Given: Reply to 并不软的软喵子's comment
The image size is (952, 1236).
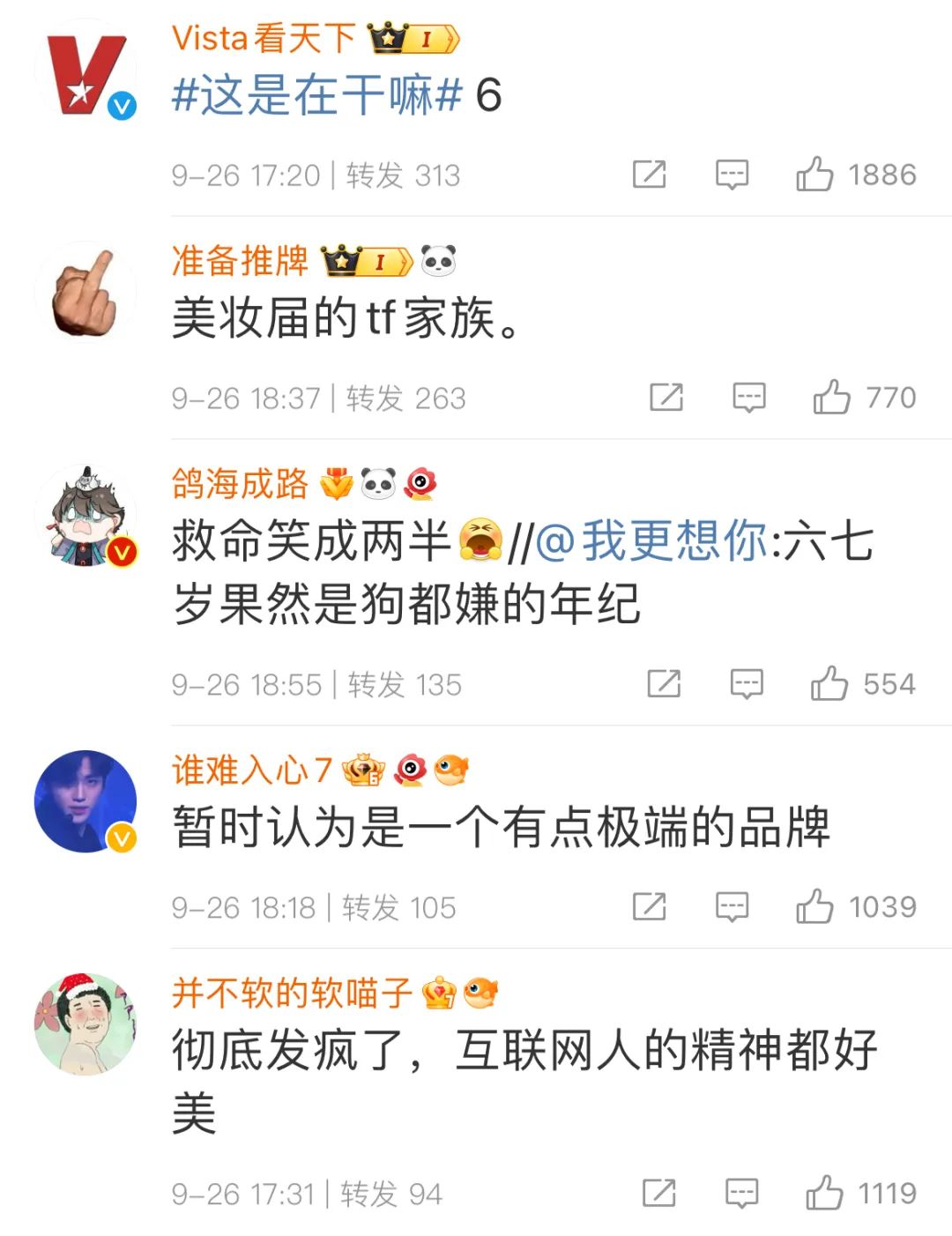Looking at the screenshot, I should [741, 1194].
